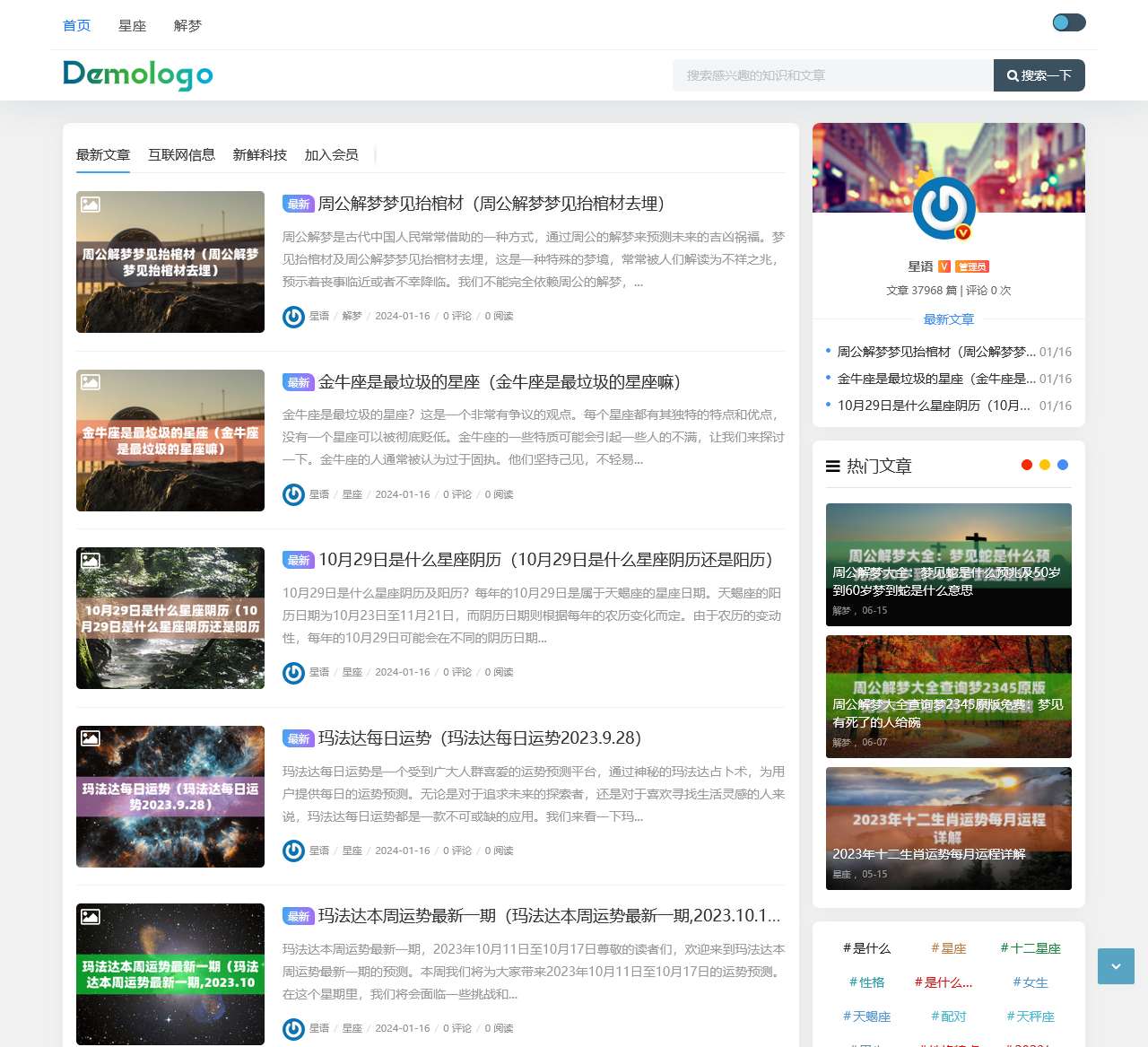This screenshot has width=1148, height=1047.
Task: Switch to the 新鲜科技 tab
Action: click(x=259, y=155)
